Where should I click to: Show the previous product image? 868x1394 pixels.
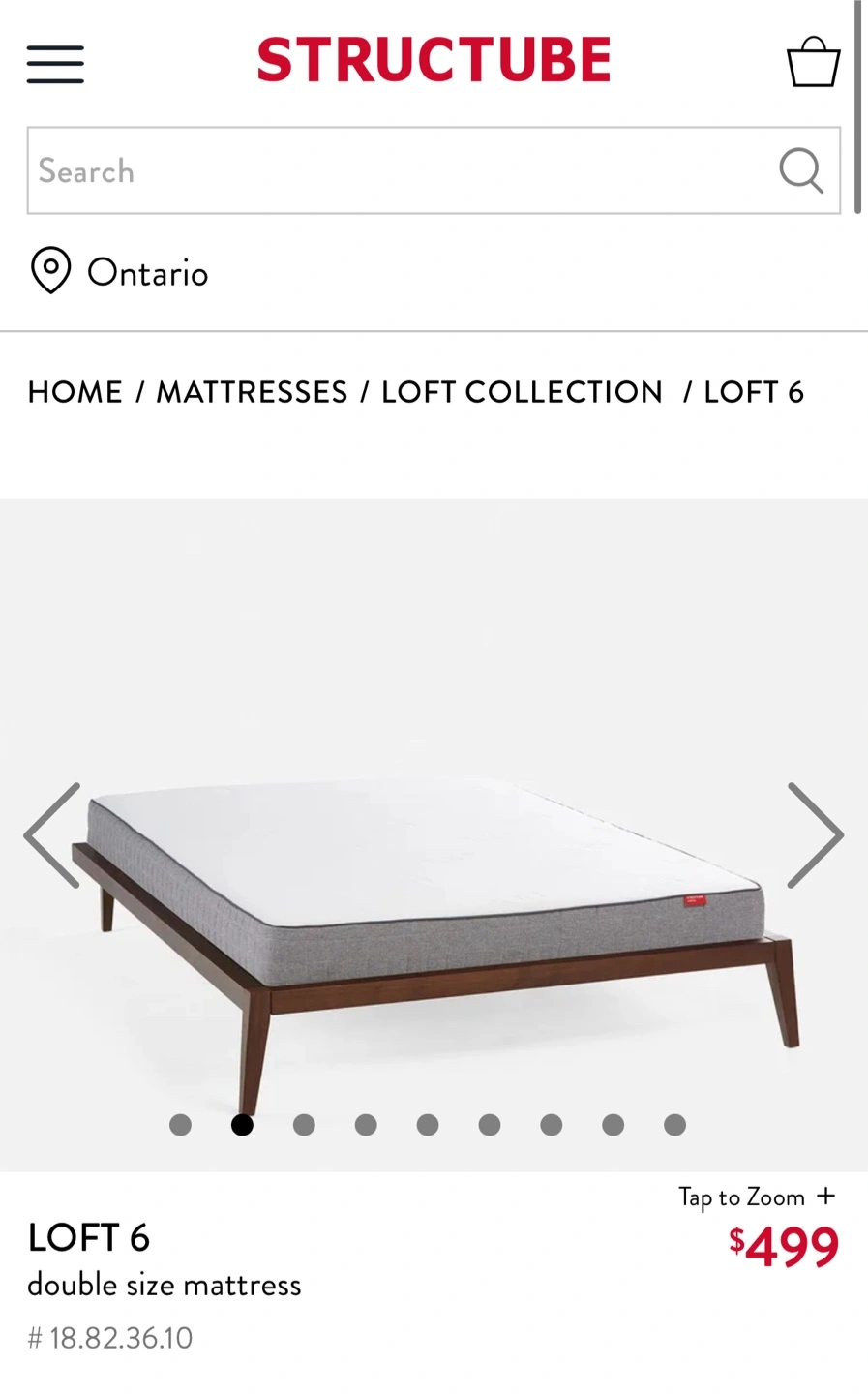click(x=53, y=835)
